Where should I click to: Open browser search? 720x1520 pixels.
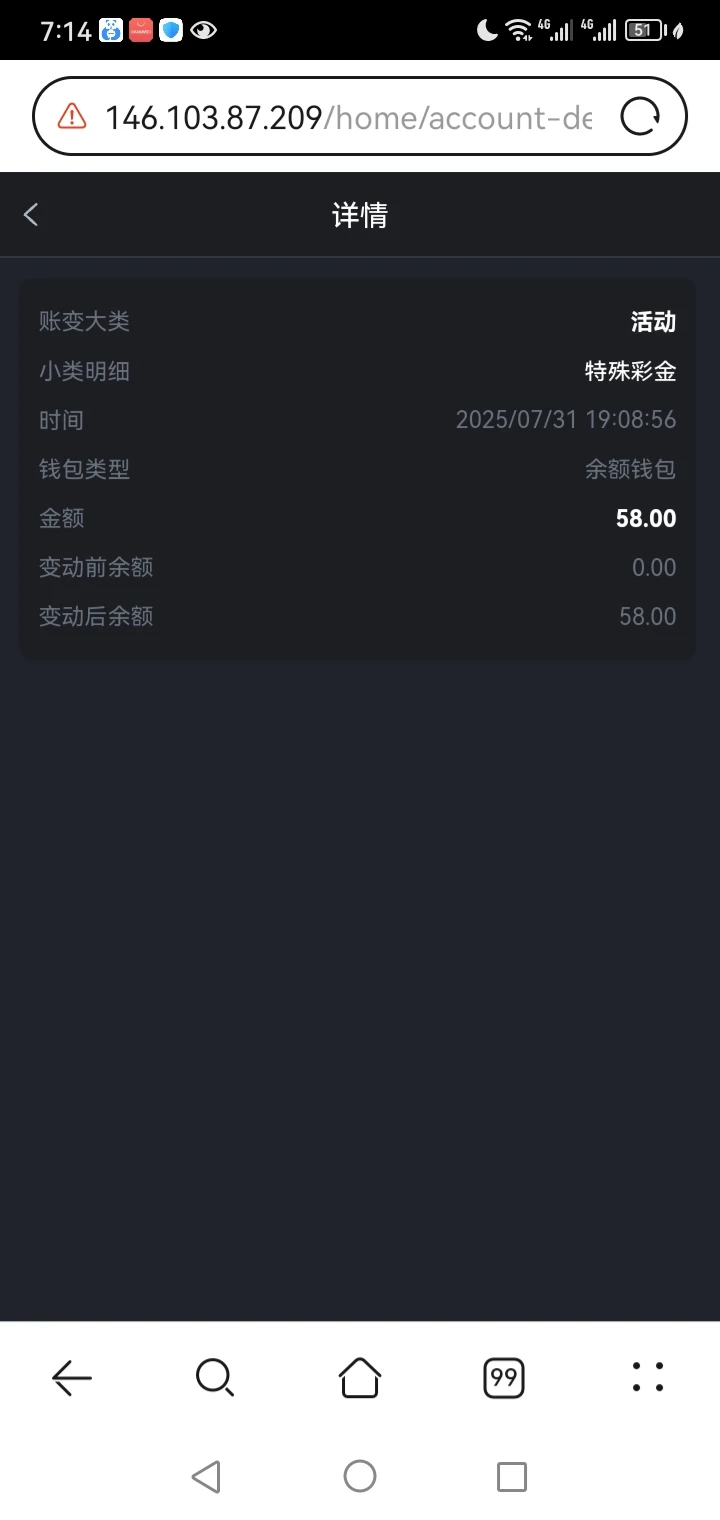(215, 1377)
